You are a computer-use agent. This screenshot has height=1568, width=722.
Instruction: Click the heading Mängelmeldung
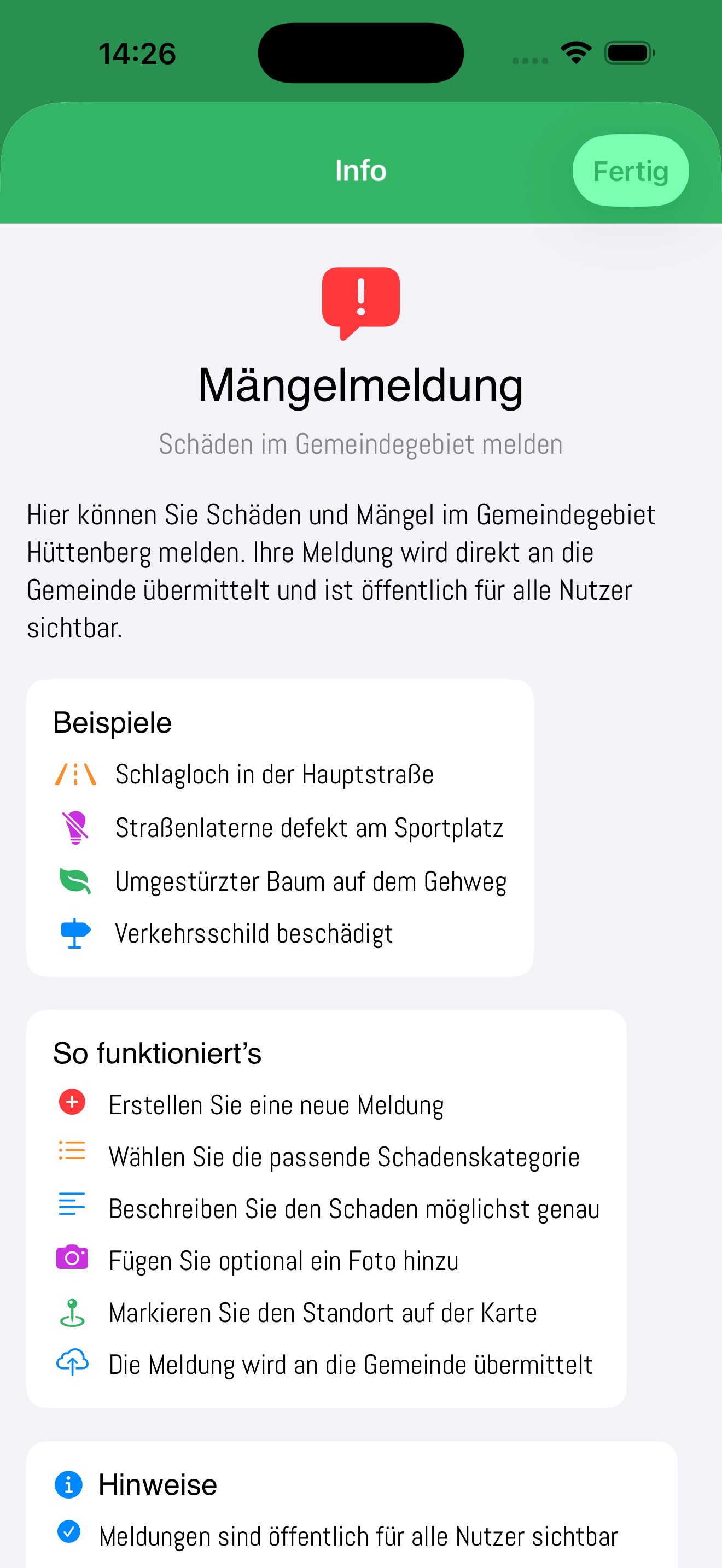[x=360, y=386]
